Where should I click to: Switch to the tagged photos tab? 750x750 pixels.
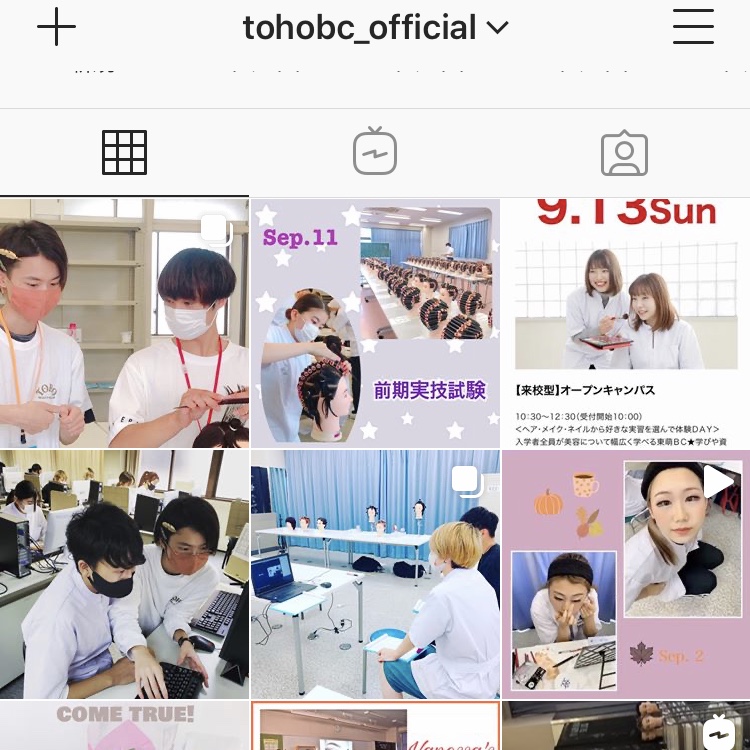pyautogui.click(x=624, y=153)
